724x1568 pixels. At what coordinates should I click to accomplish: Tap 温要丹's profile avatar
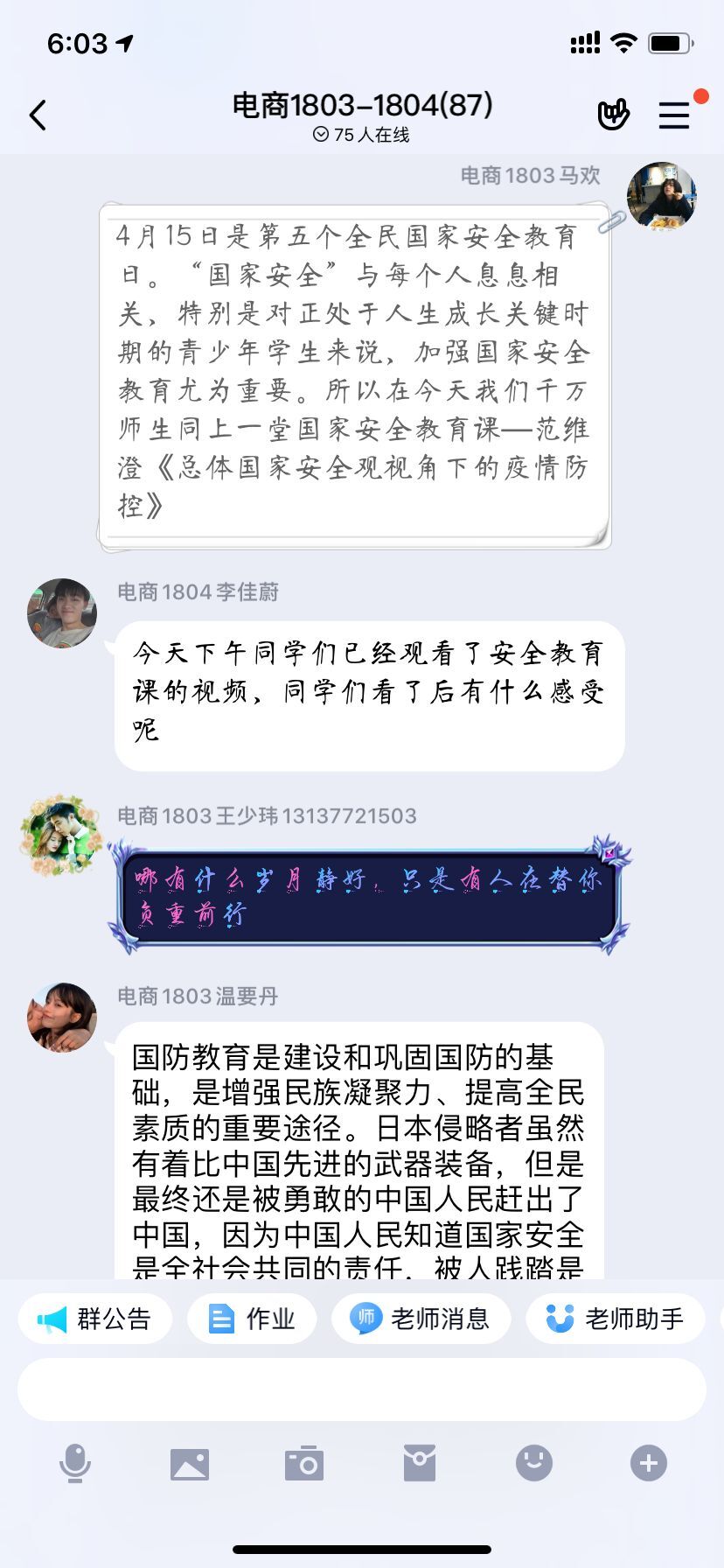(62, 1017)
